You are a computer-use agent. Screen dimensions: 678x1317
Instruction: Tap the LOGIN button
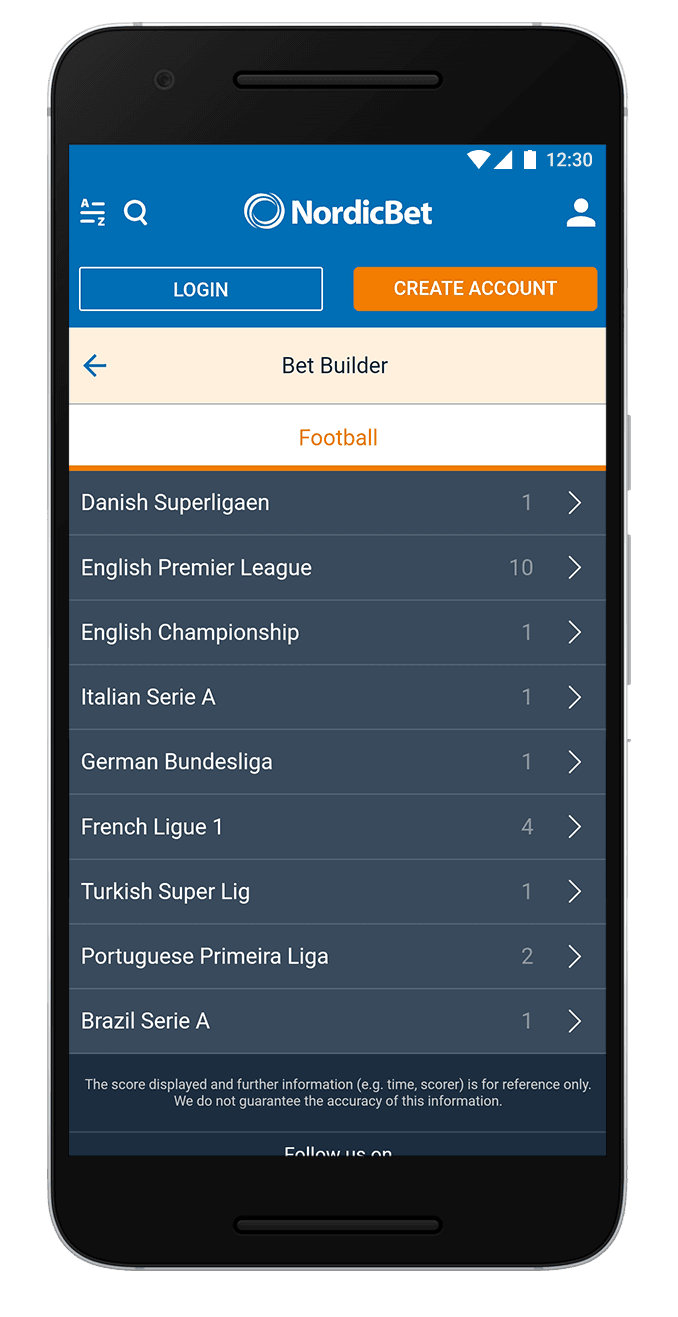(201, 289)
